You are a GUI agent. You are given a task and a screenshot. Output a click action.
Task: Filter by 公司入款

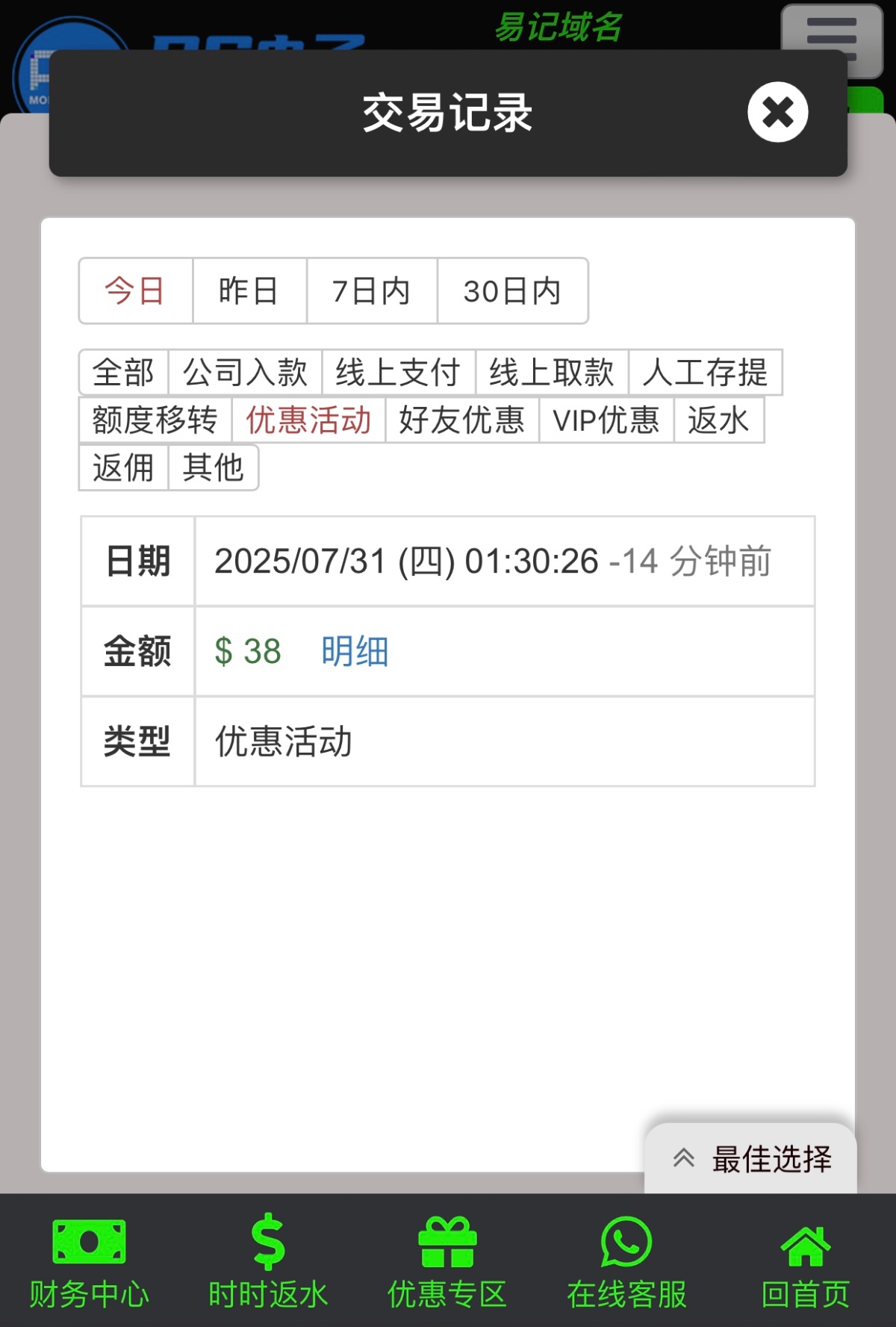pyautogui.click(x=245, y=372)
